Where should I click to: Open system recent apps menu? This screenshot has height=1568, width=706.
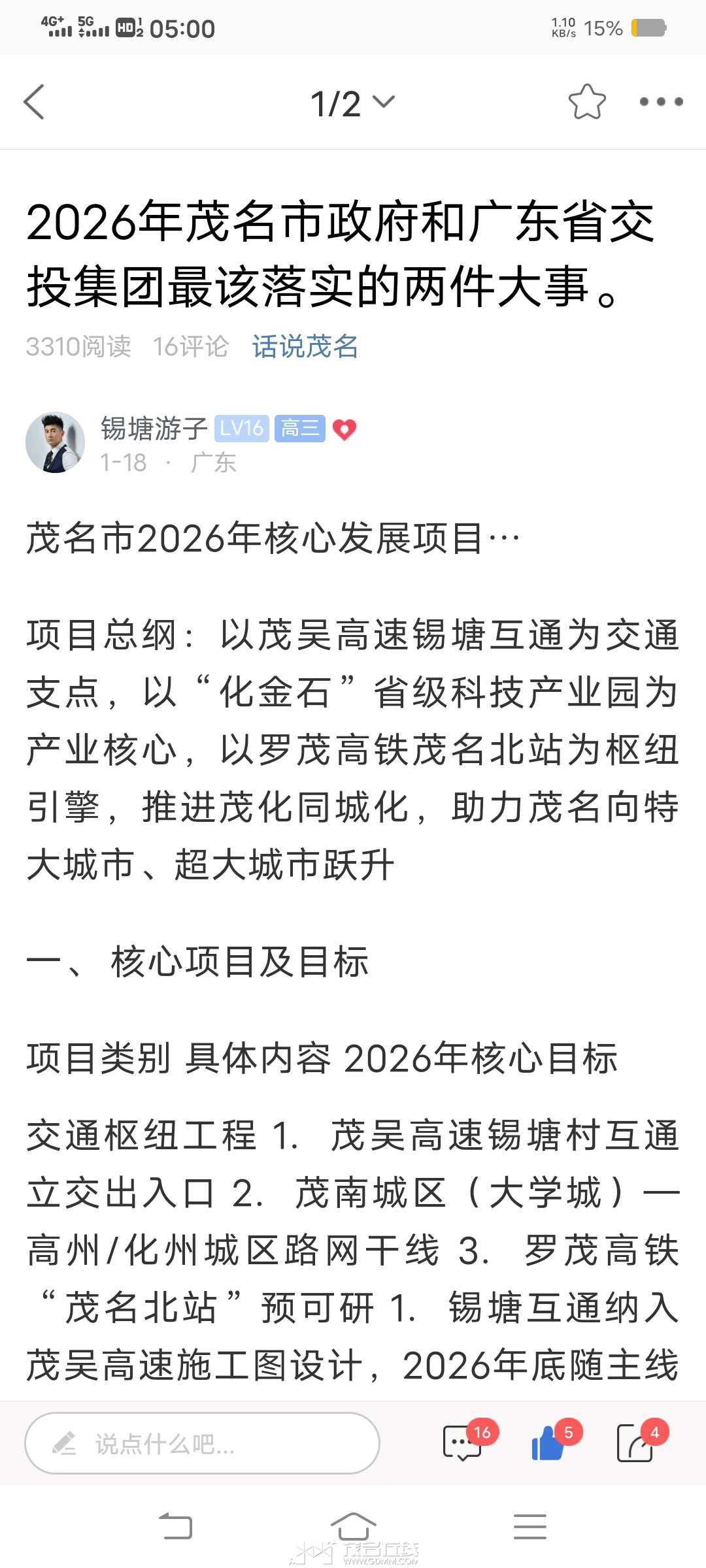[x=529, y=1527]
